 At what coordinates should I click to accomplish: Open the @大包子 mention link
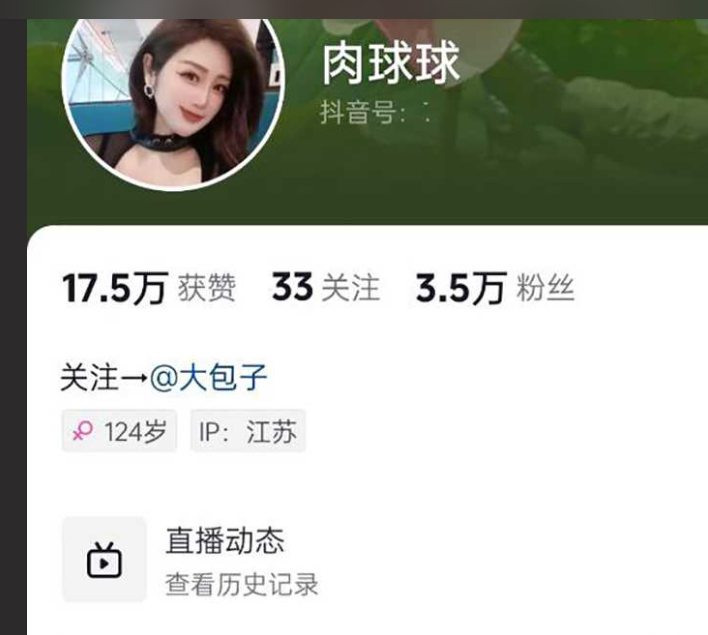click(209, 378)
